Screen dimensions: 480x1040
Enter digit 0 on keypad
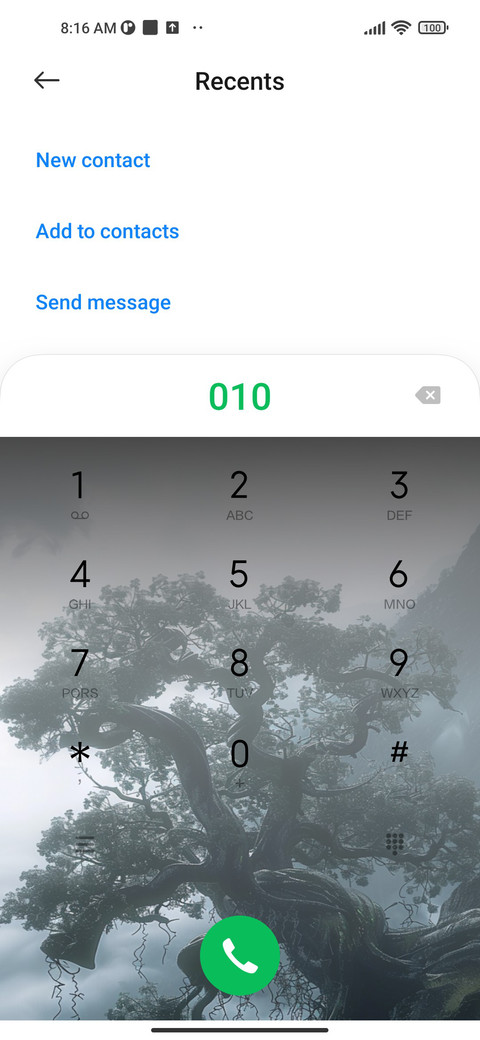[239, 761]
